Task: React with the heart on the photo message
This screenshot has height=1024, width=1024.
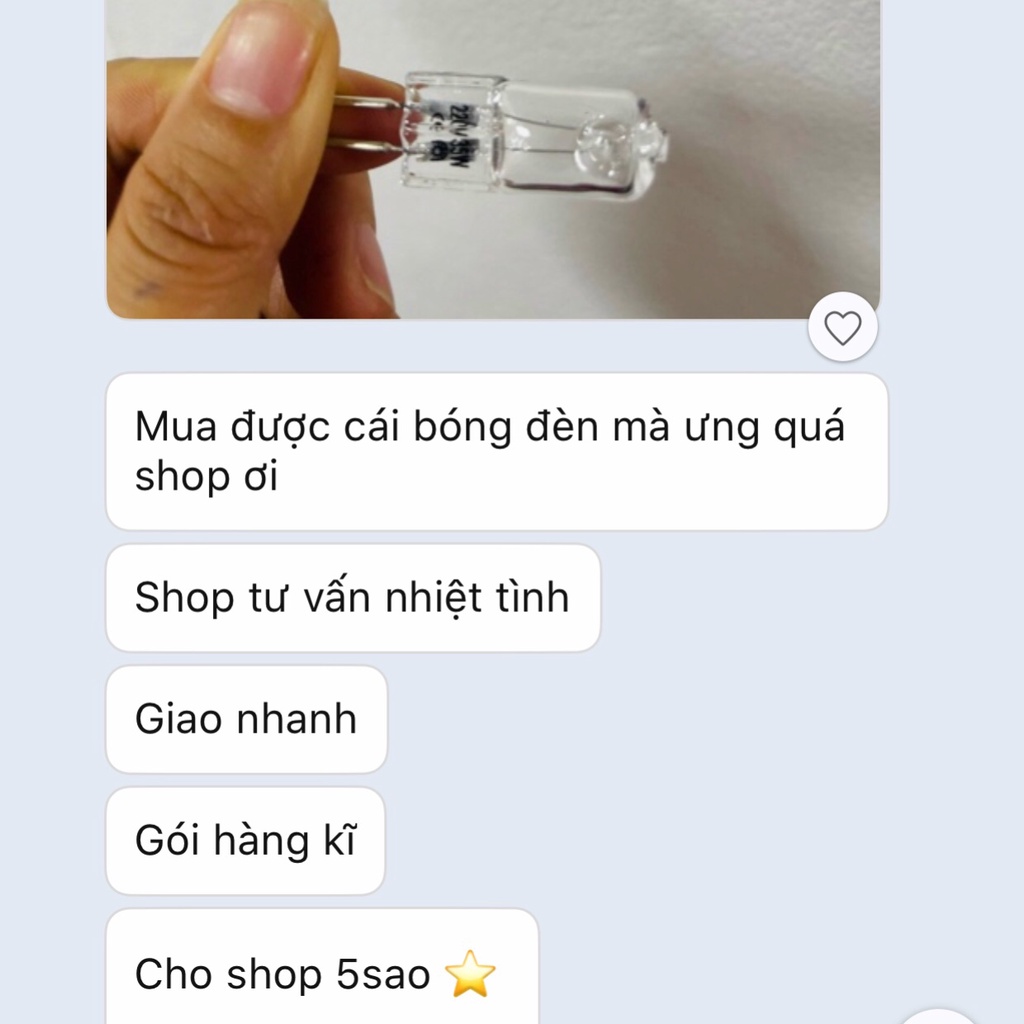Action: point(843,327)
